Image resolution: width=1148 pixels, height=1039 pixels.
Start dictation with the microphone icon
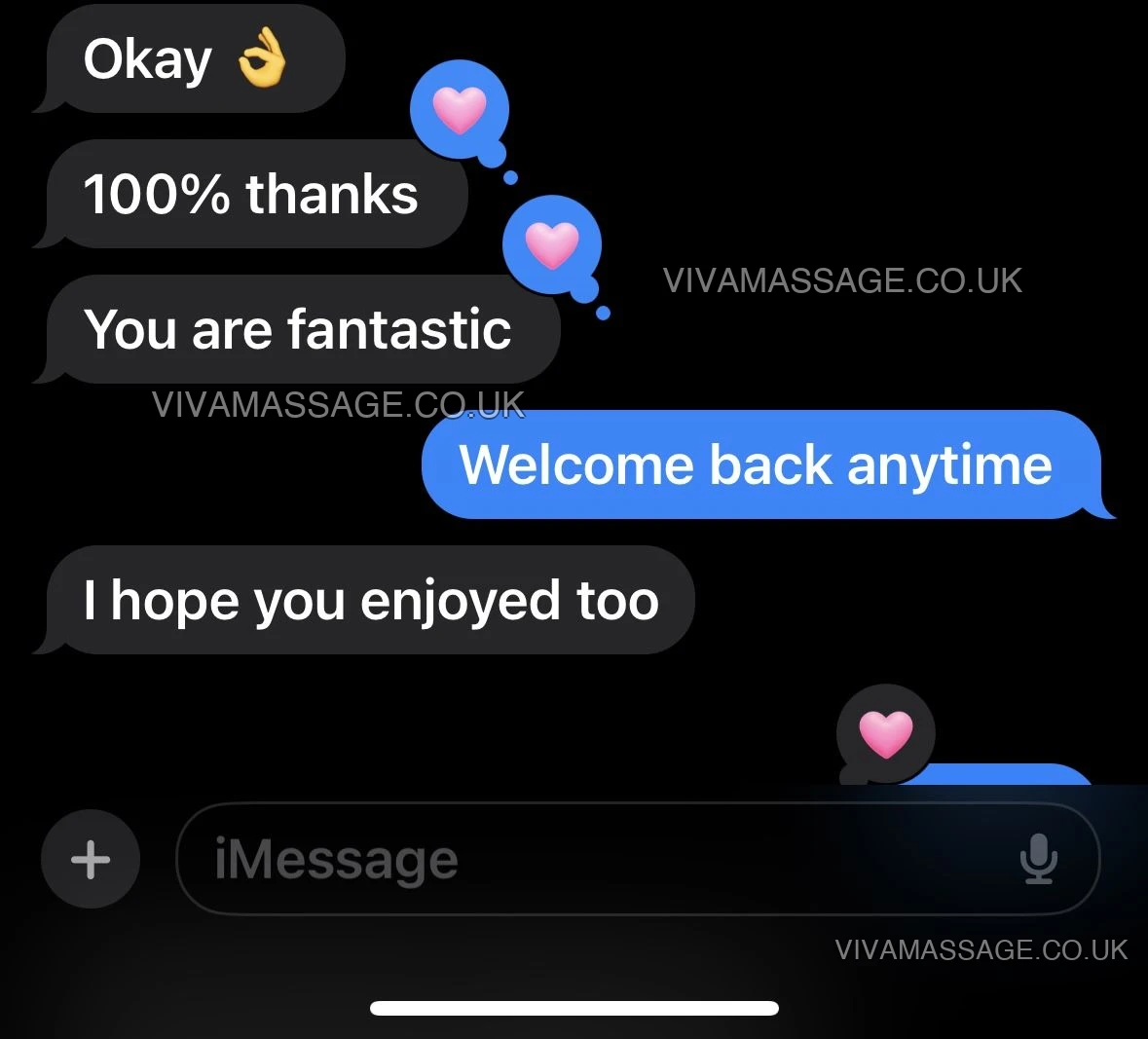click(x=1039, y=859)
